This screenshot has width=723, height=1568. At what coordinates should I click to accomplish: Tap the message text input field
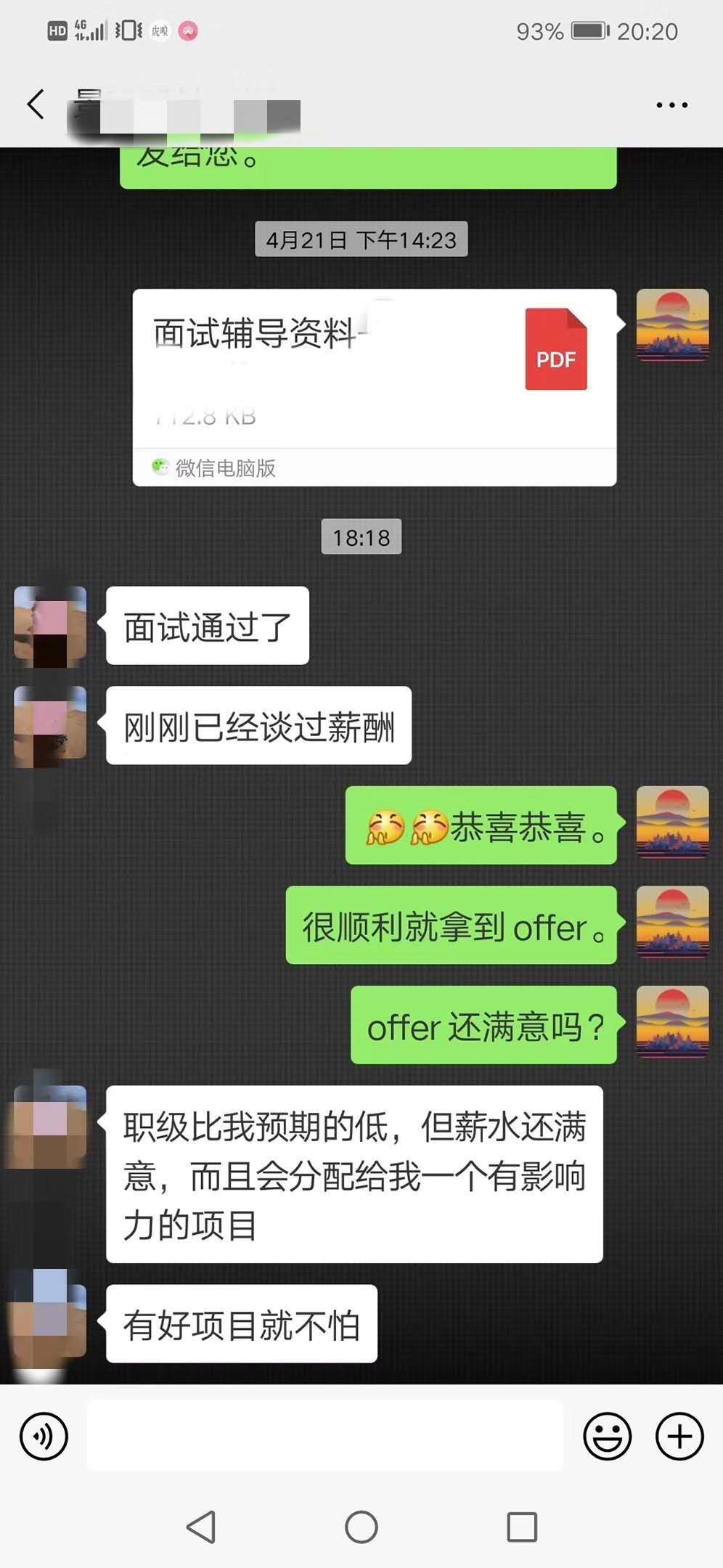(325, 1436)
